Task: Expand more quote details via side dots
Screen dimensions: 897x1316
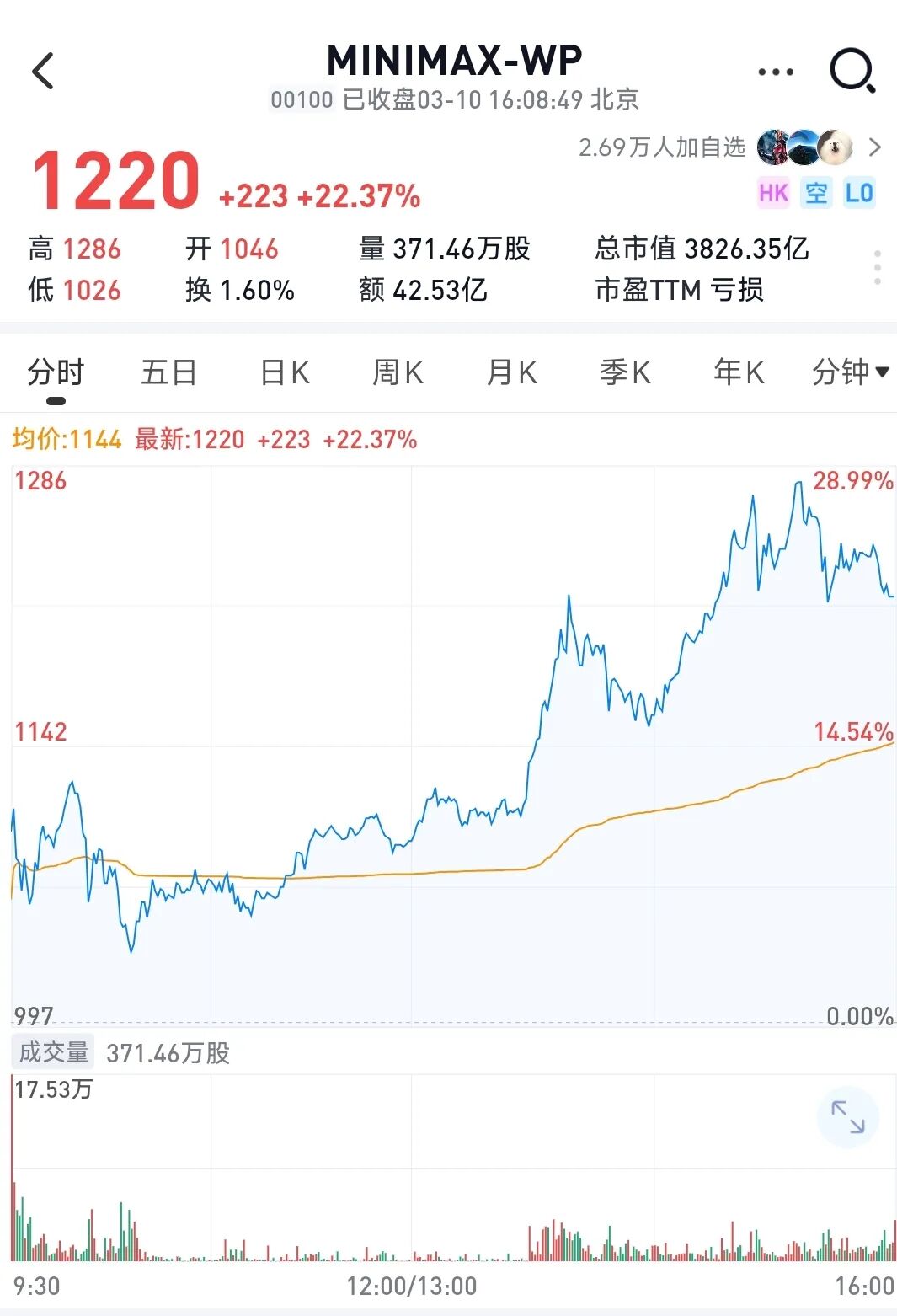Action: pos(878,268)
